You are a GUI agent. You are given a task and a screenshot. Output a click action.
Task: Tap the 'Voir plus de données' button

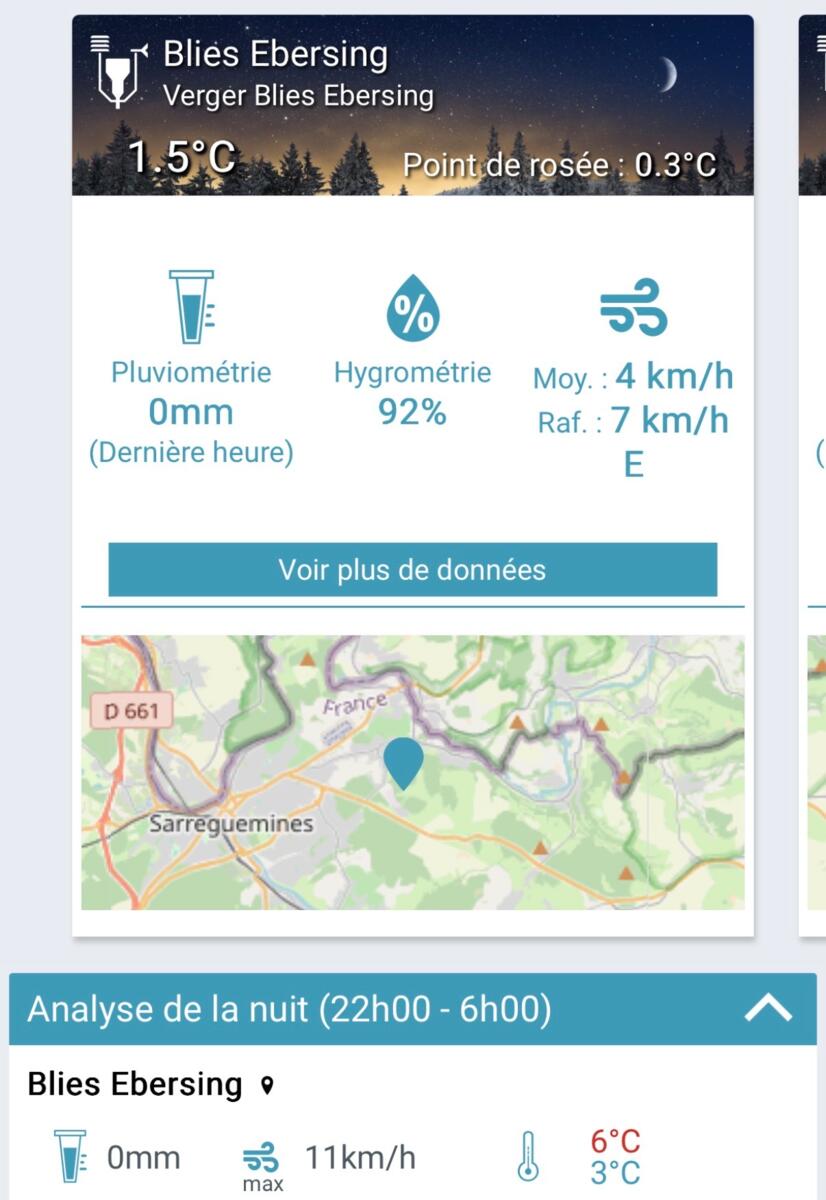pyautogui.click(x=412, y=570)
